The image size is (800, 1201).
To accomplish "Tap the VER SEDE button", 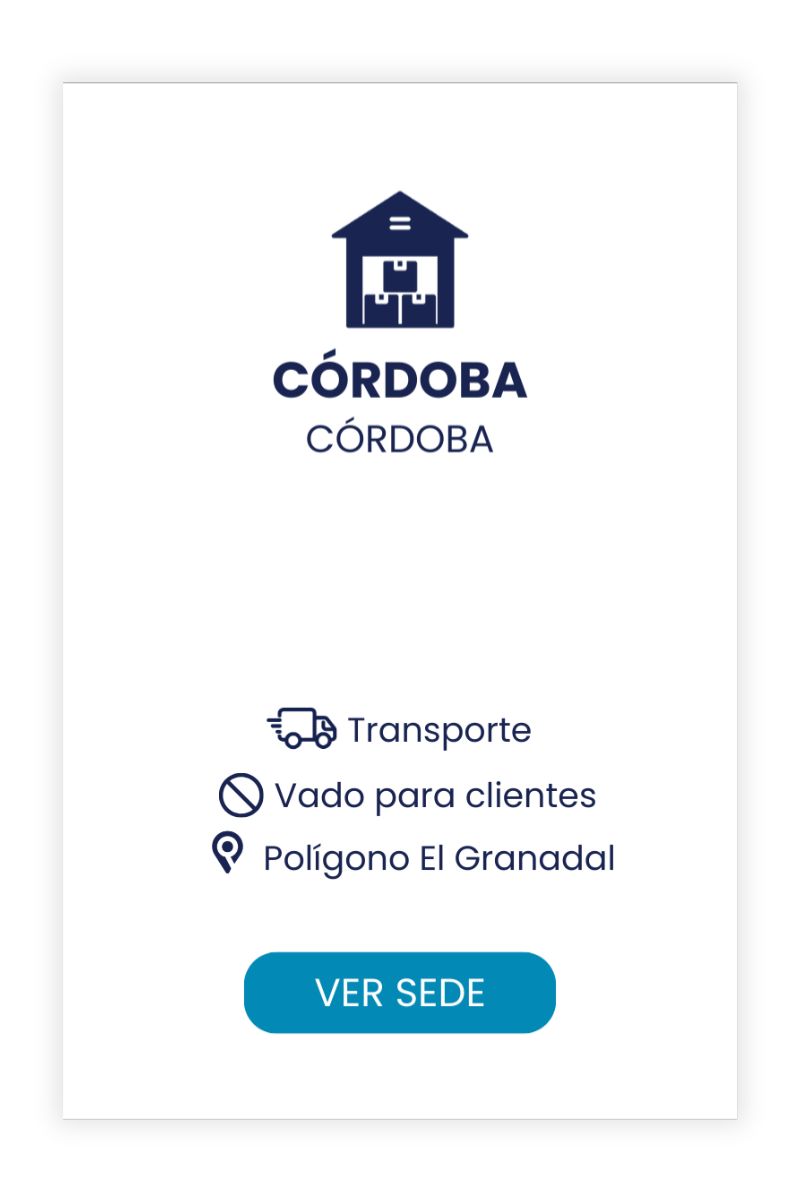I will [399, 992].
